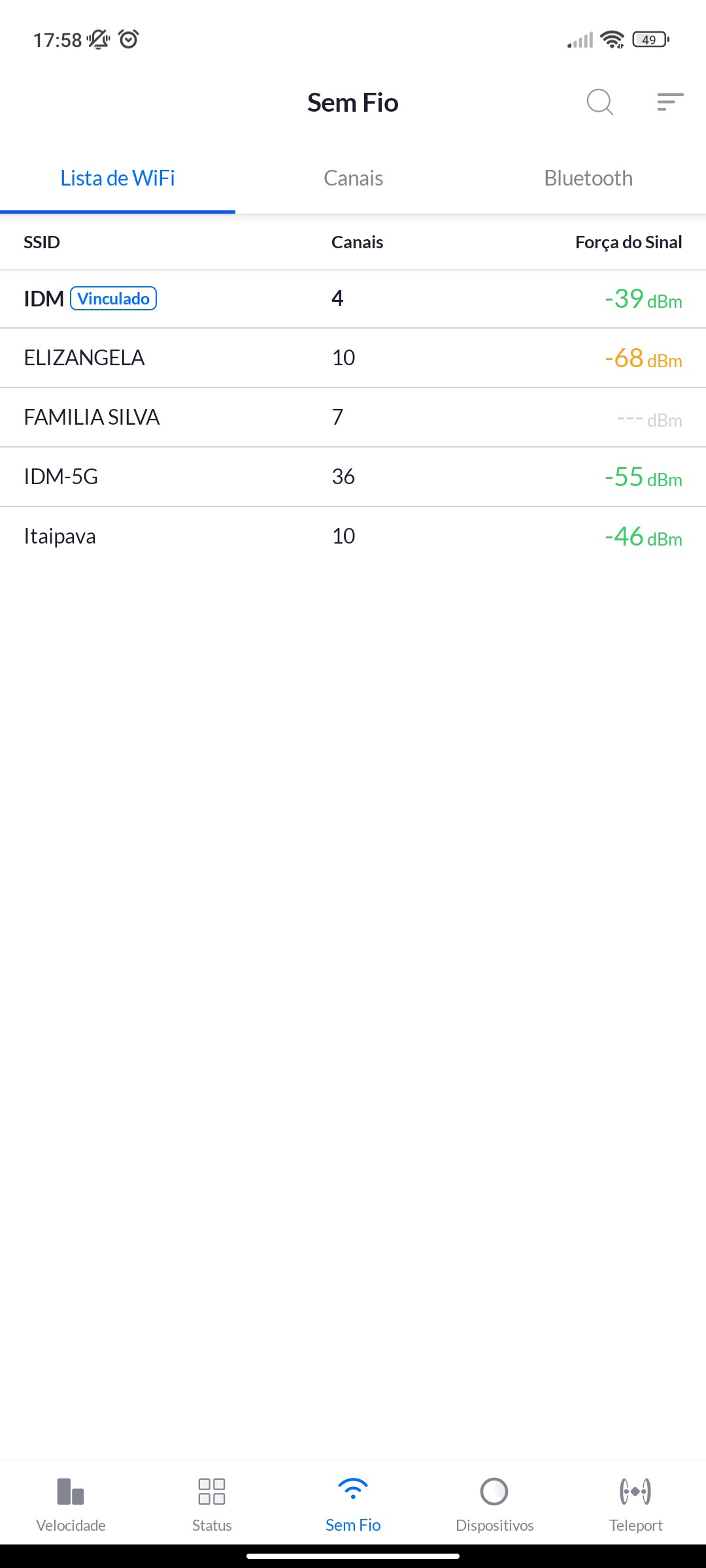
Task: Go to Velocidade in bottom navigation
Action: [71, 1504]
